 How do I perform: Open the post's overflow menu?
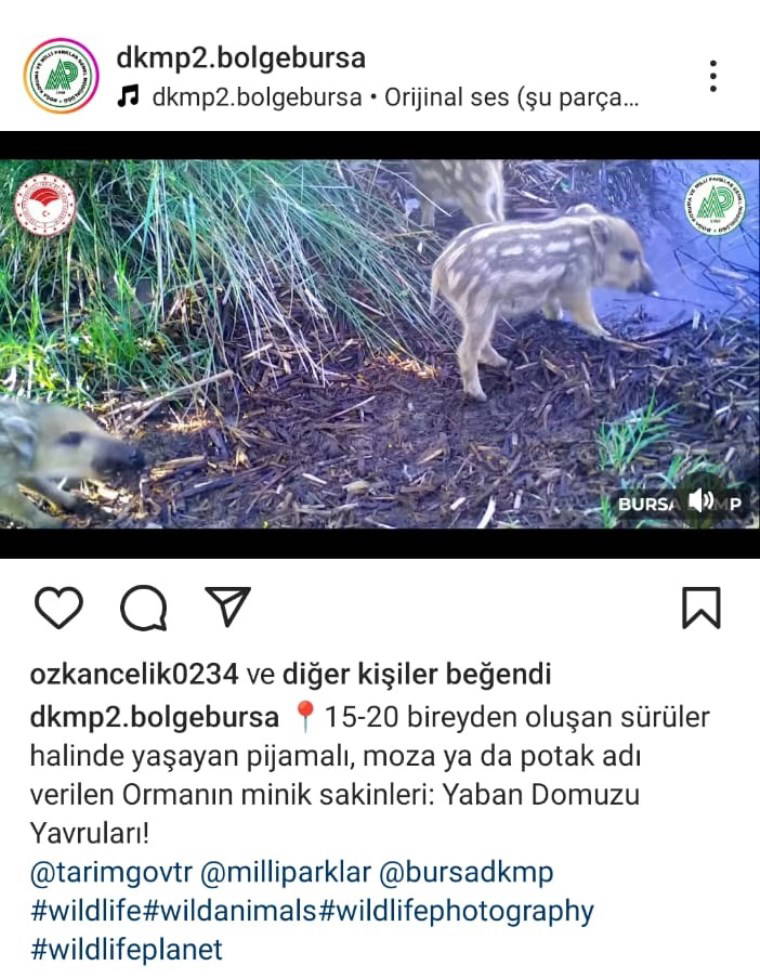tap(713, 76)
